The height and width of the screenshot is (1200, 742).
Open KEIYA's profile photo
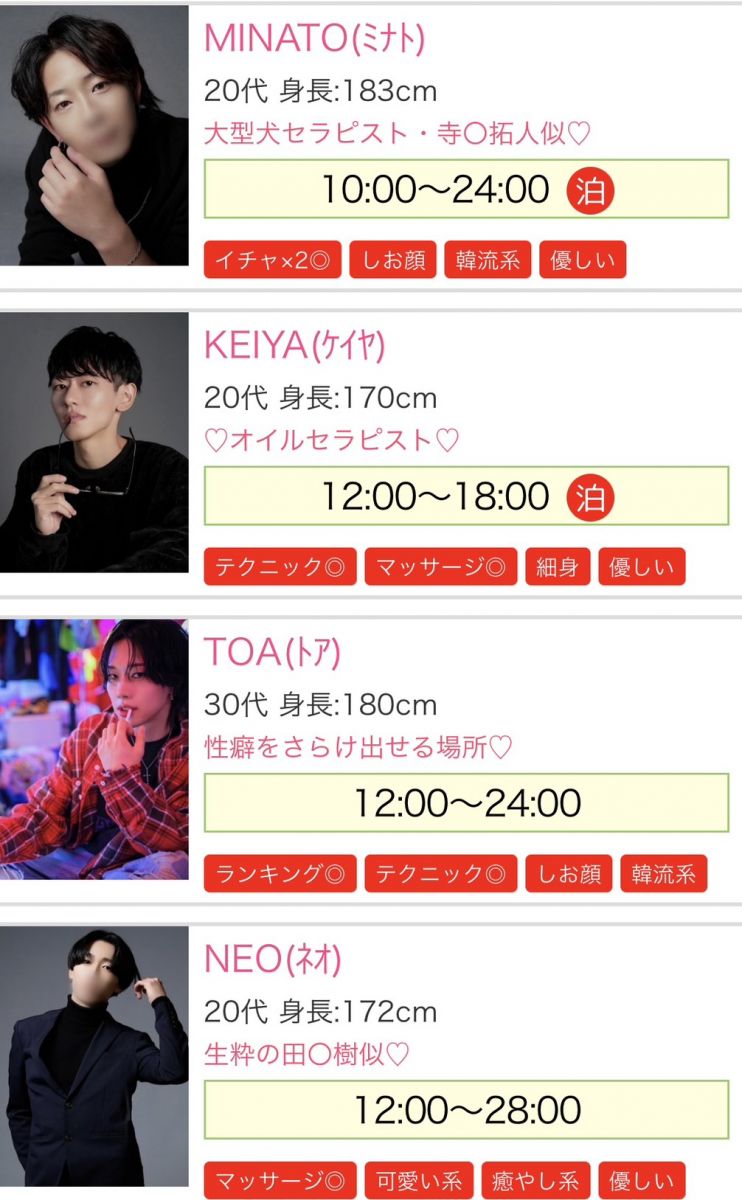tap(94, 442)
